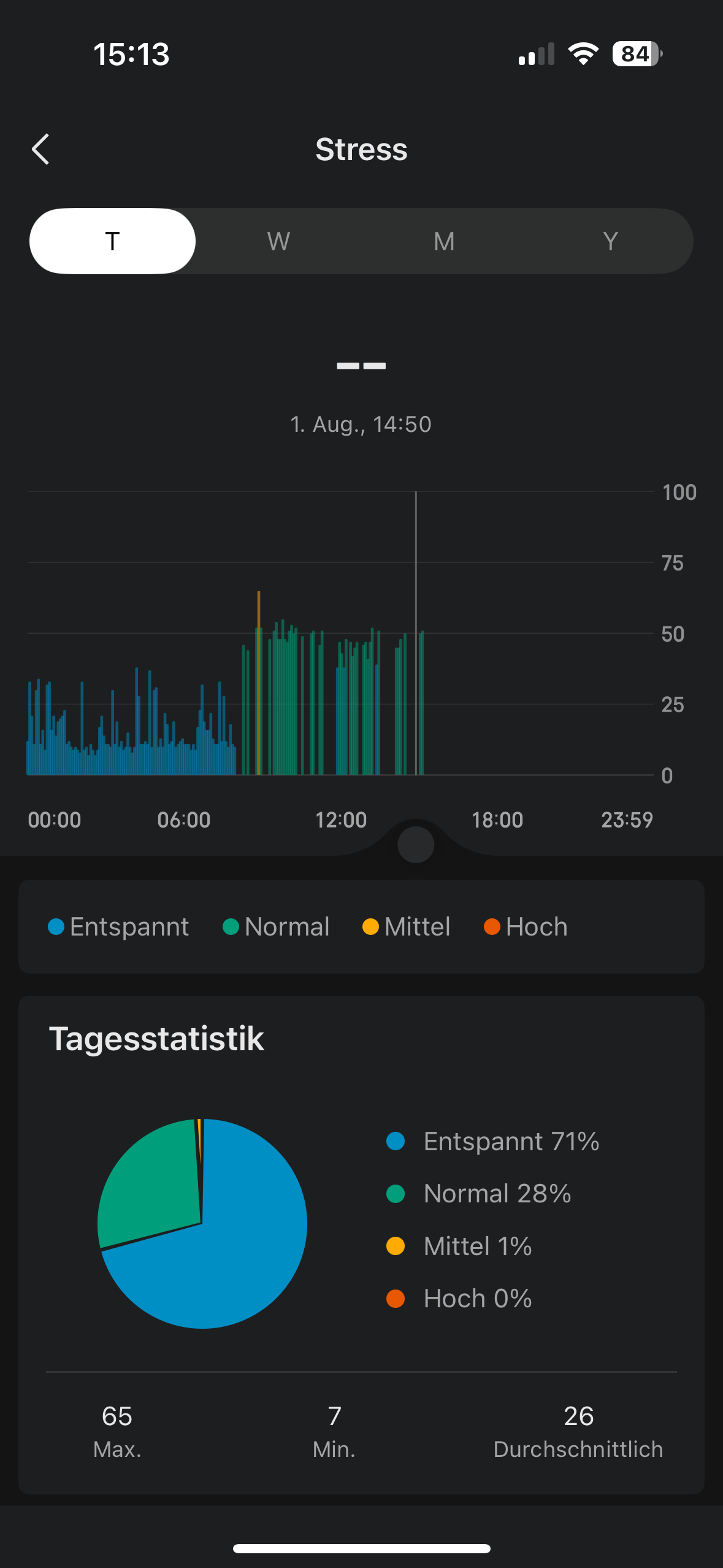The height and width of the screenshot is (1568, 723).
Task: Switch to the Y yearly tab
Action: click(610, 241)
